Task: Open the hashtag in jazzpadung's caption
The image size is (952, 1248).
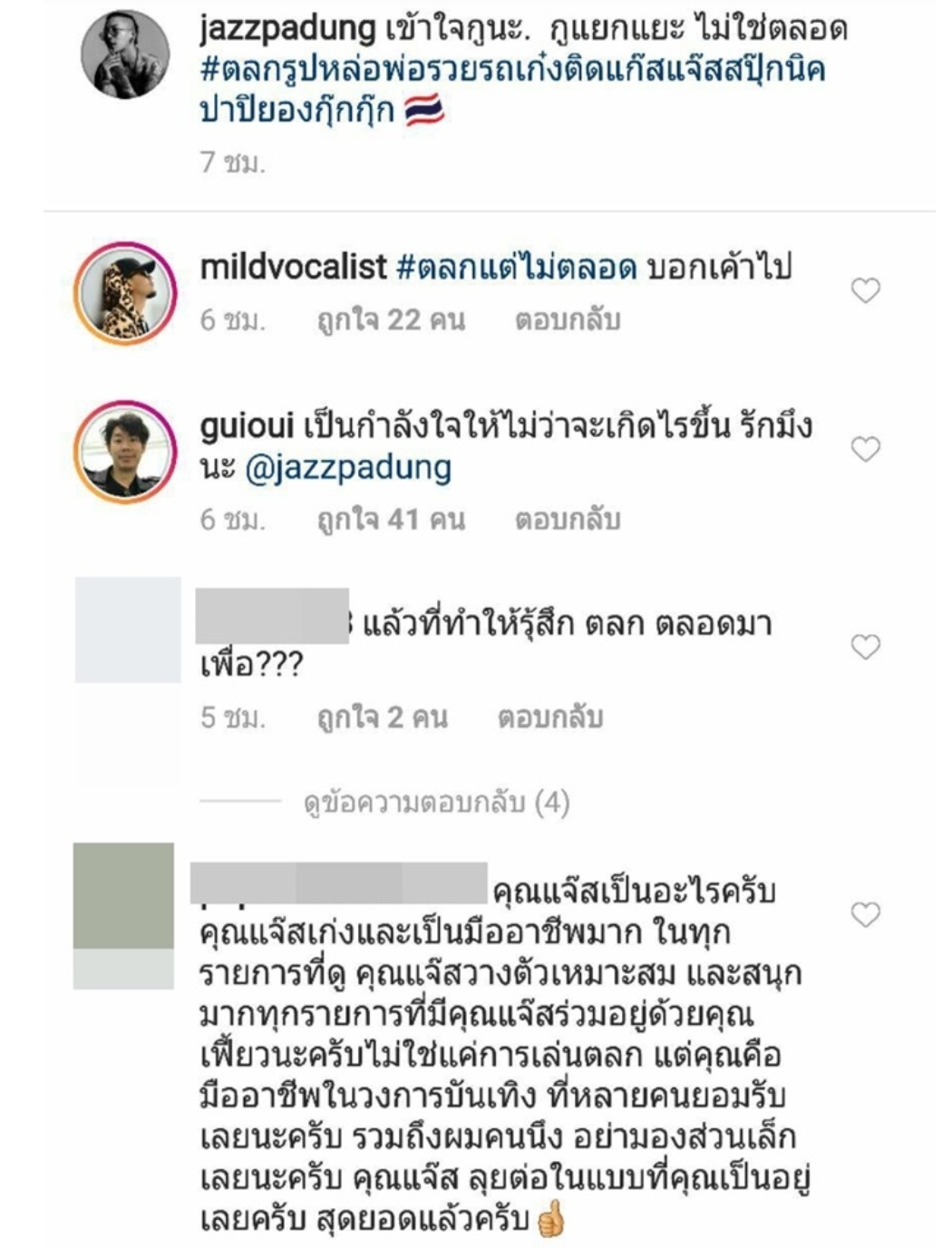Action: (512, 70)
